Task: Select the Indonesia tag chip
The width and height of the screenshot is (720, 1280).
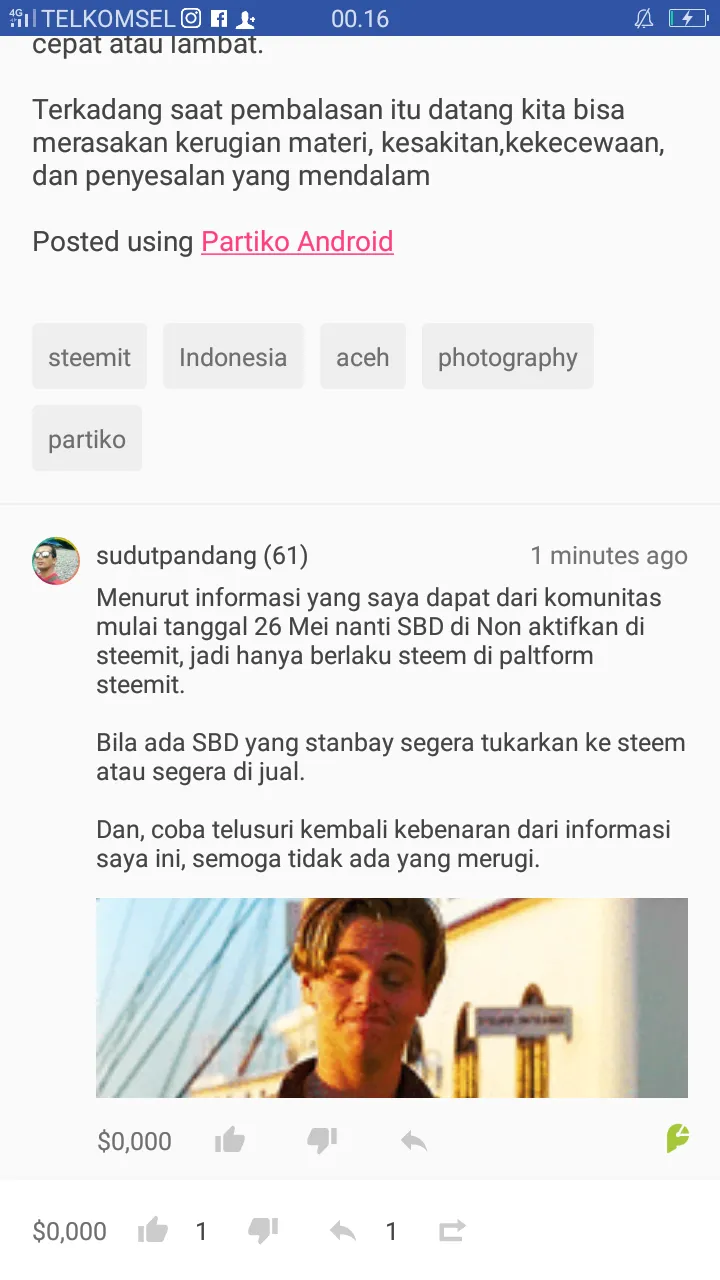Action: 233,357
